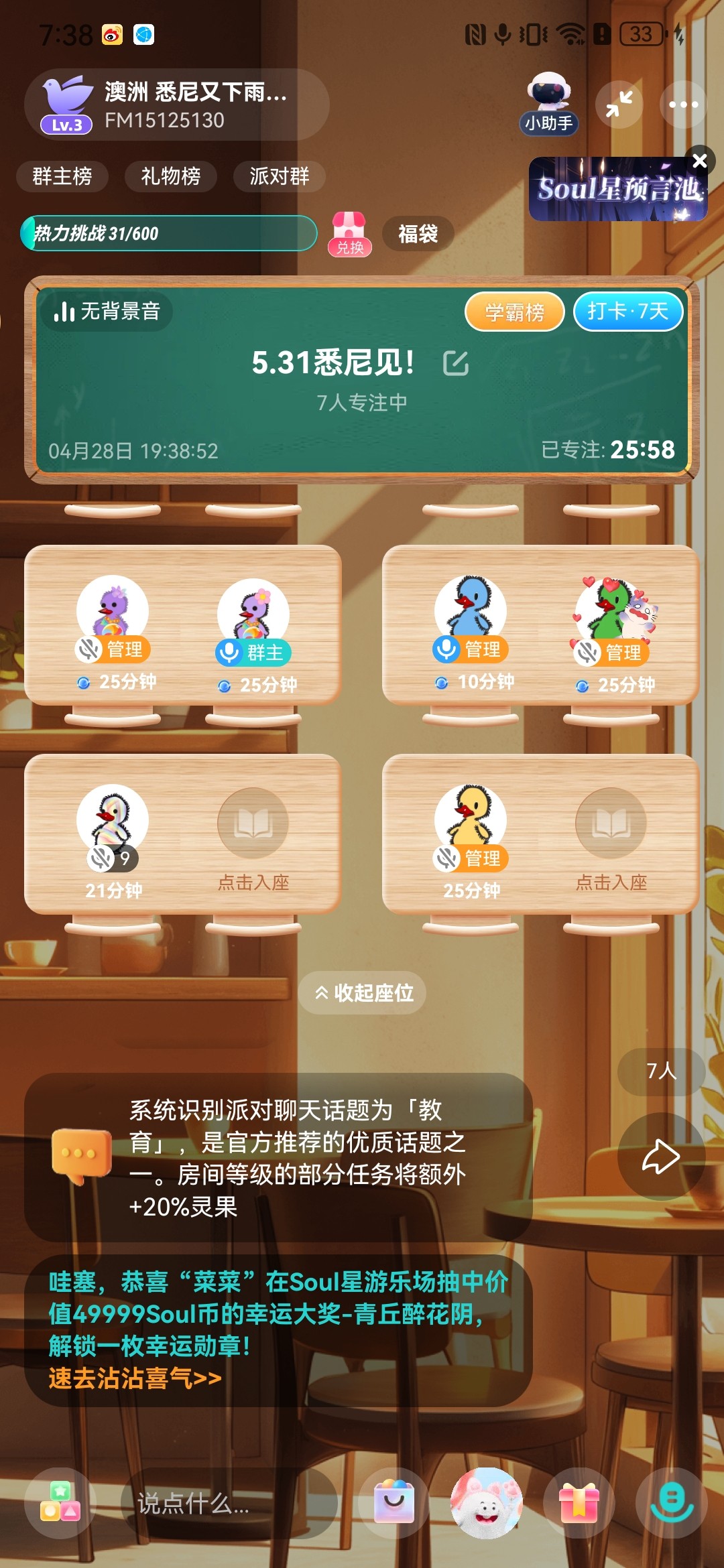Share the room via arrow icon
Screen dimensions: 724x1568
(661, 1157)
